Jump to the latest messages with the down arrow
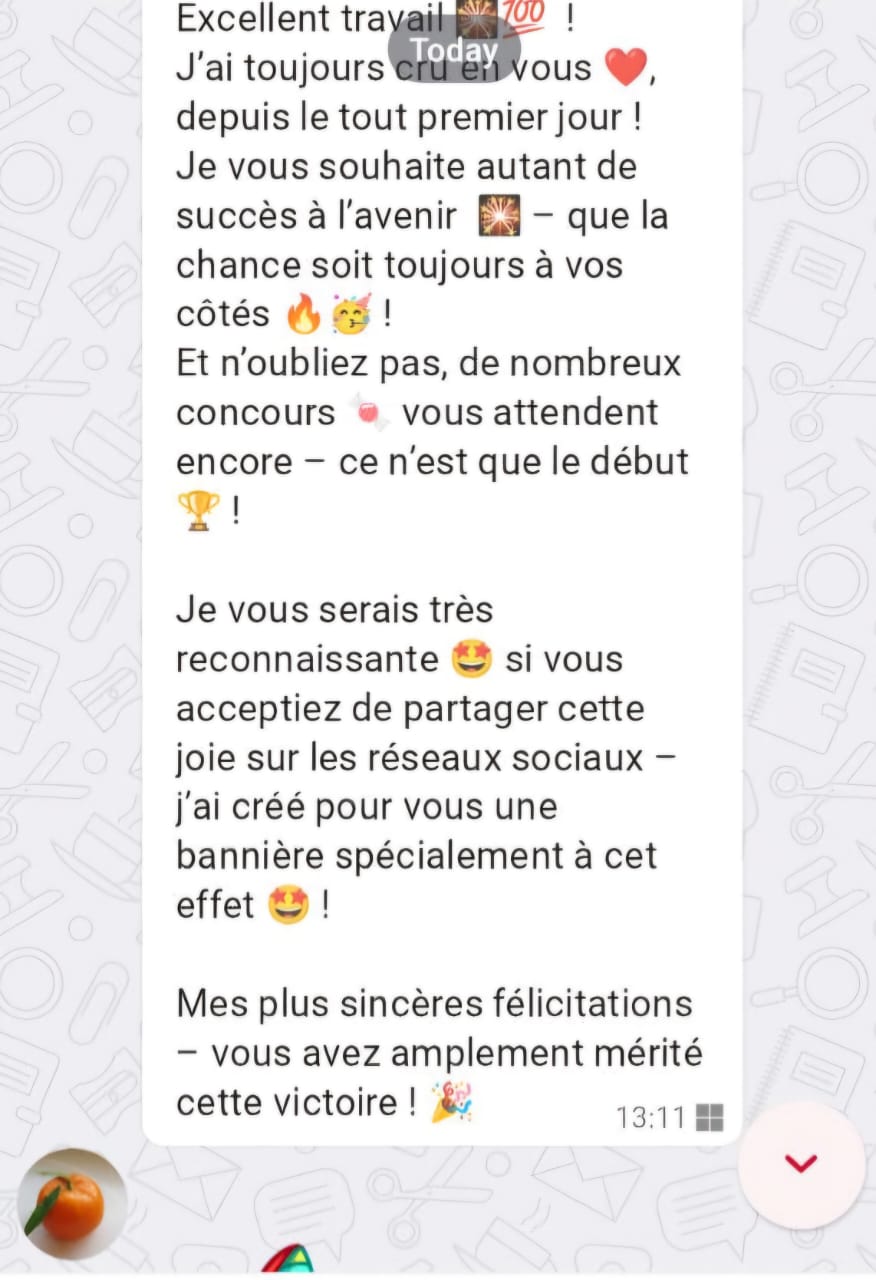The height and width of the screenshot is (1280, 876). pos(801,1165)
